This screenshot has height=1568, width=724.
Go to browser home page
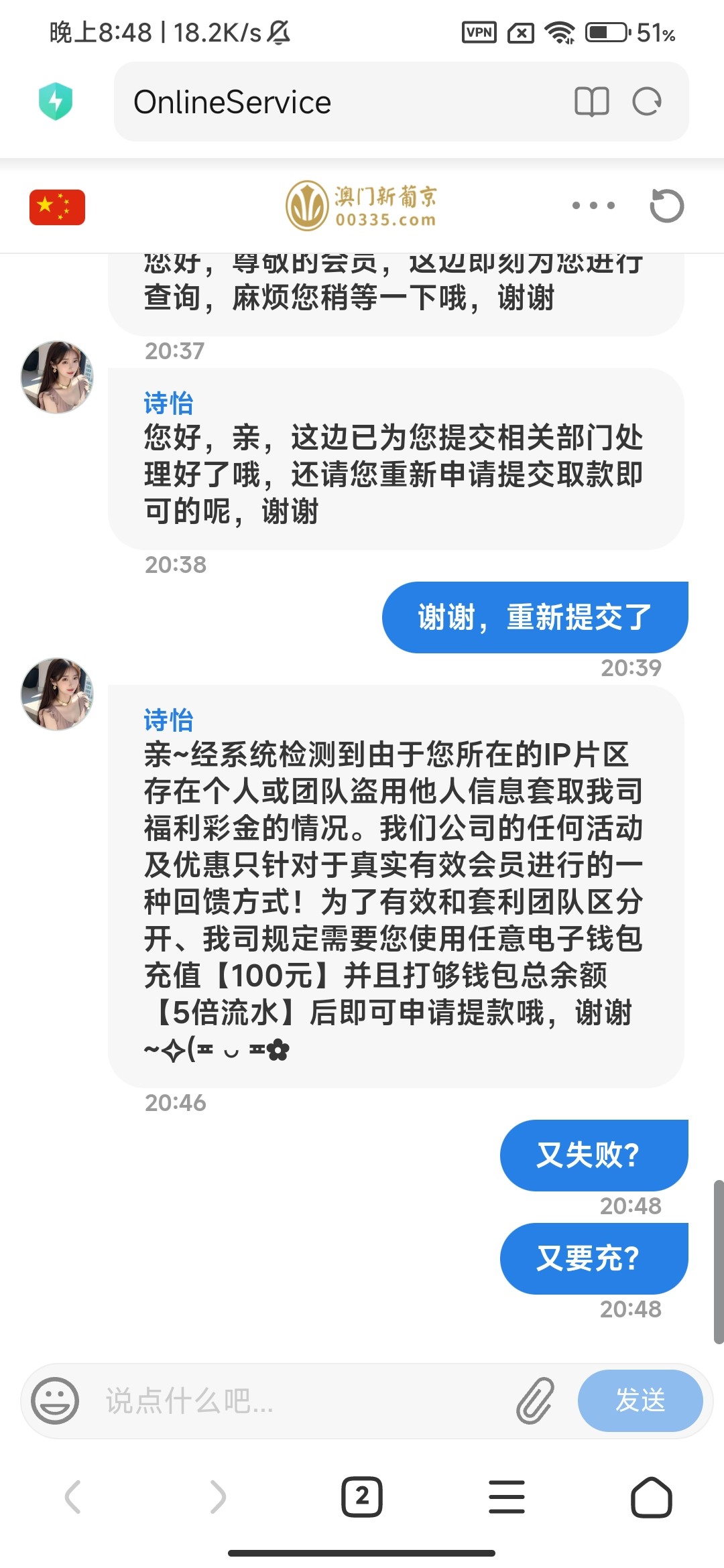coord(651,1497)
